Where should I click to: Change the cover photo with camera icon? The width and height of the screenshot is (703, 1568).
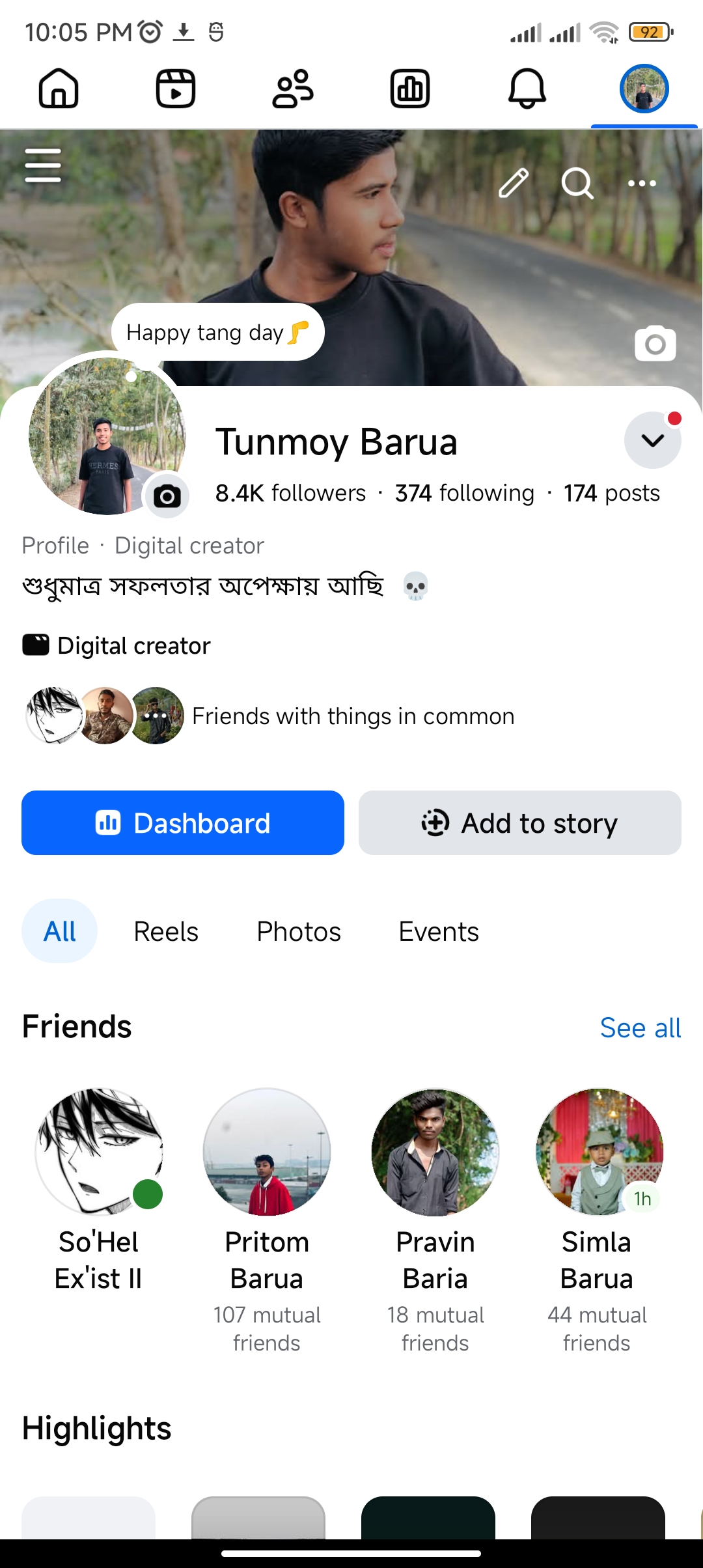click(655, 344)
